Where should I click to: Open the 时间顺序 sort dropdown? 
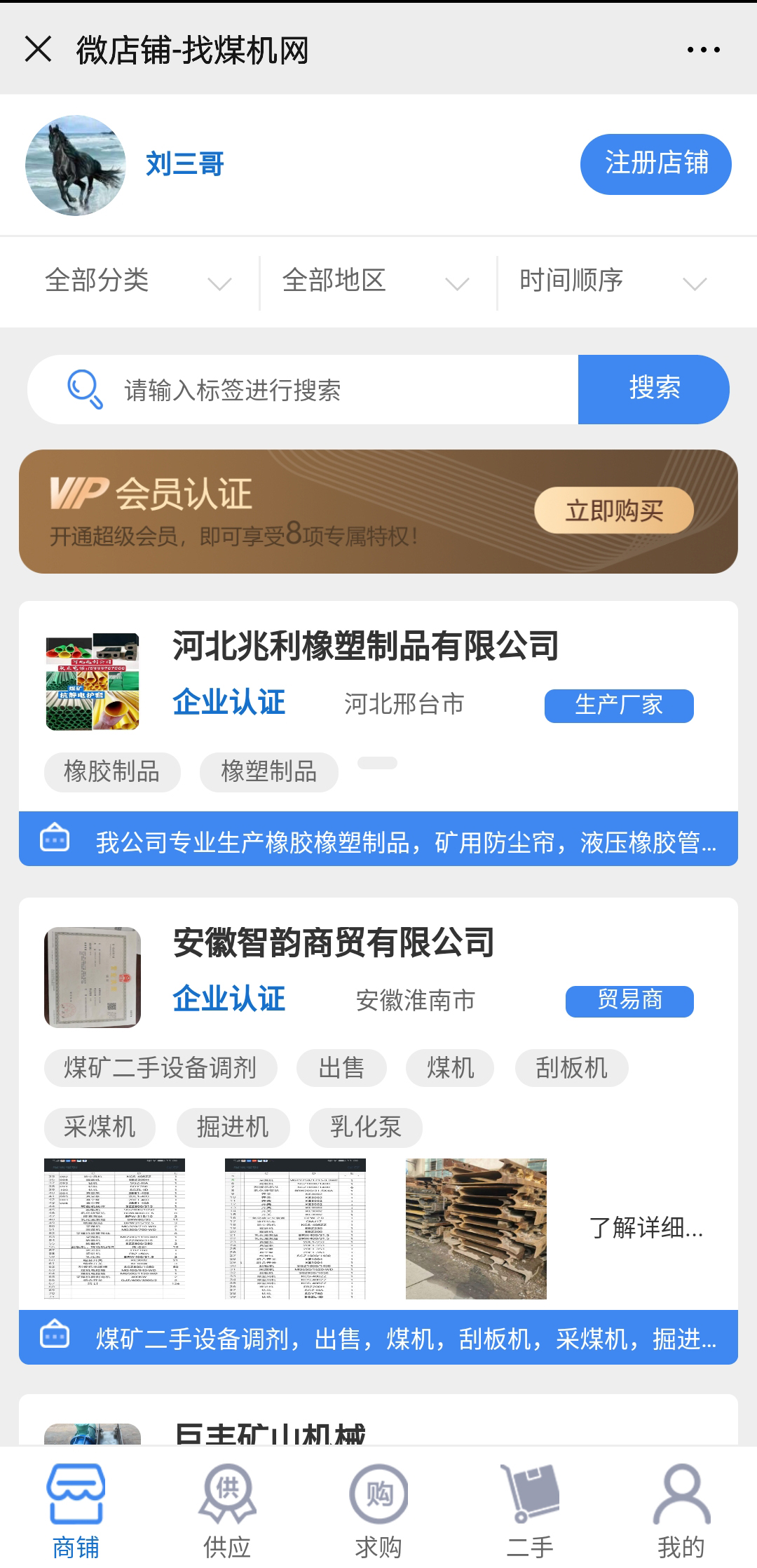point(613,282)
